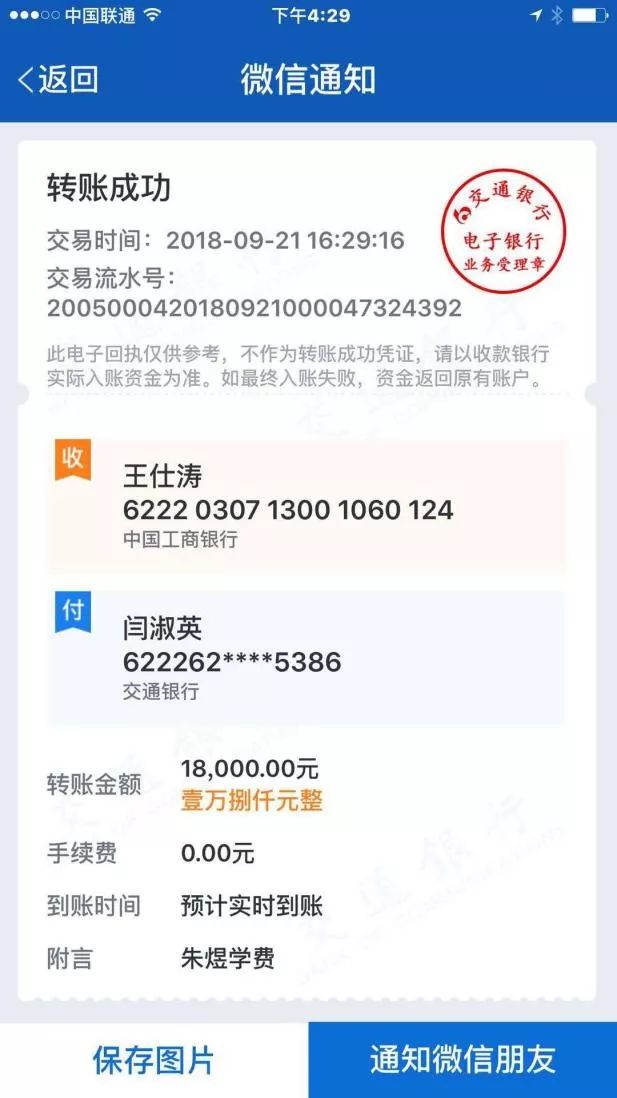Tap 通知微信朋友 to notify WeChat friend

click(462, 1060)
